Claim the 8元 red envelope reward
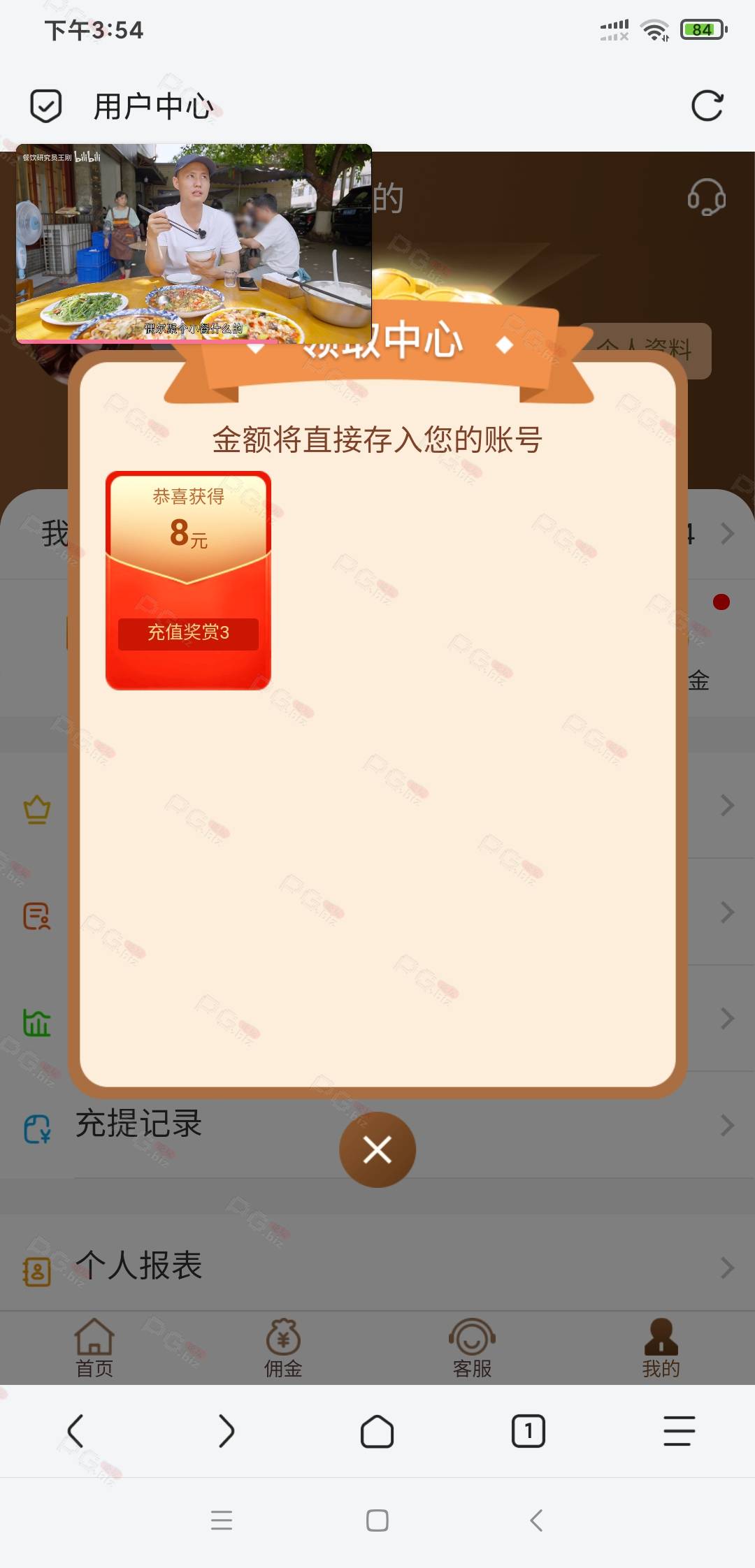The width and height of the screenshot is (755, 1568). tap(188, 581)
